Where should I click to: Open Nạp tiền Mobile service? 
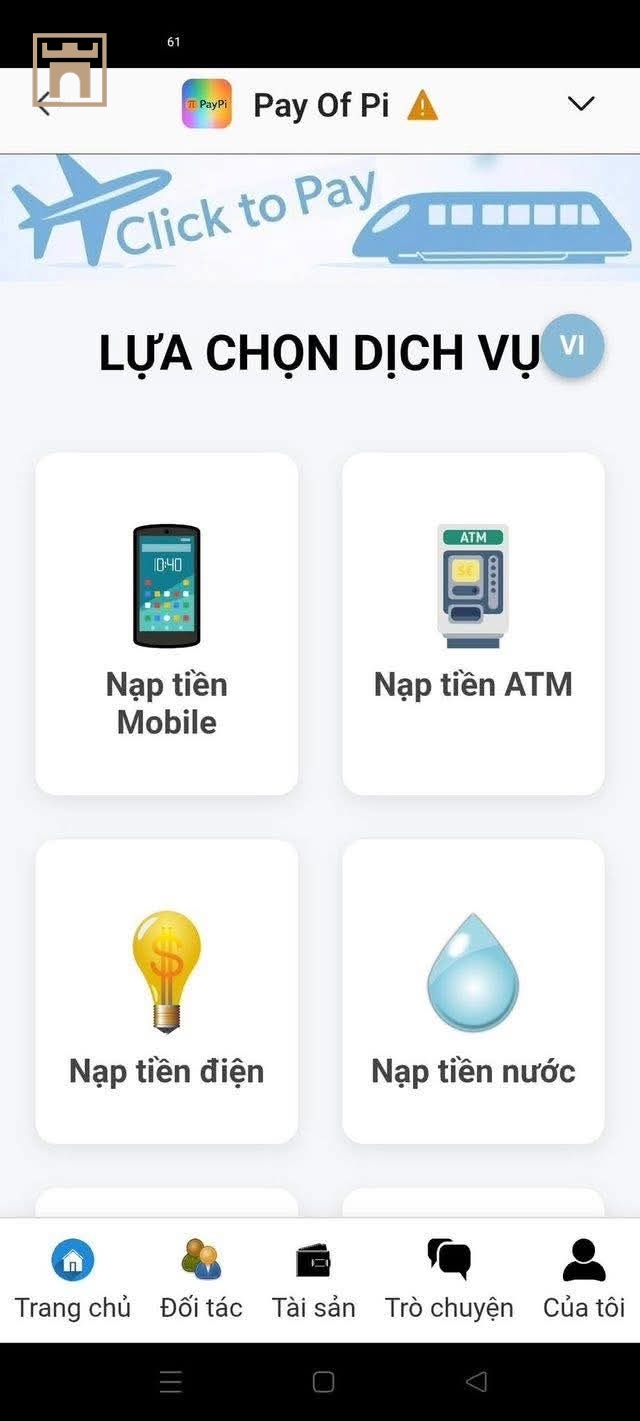(x=167, y=623)
